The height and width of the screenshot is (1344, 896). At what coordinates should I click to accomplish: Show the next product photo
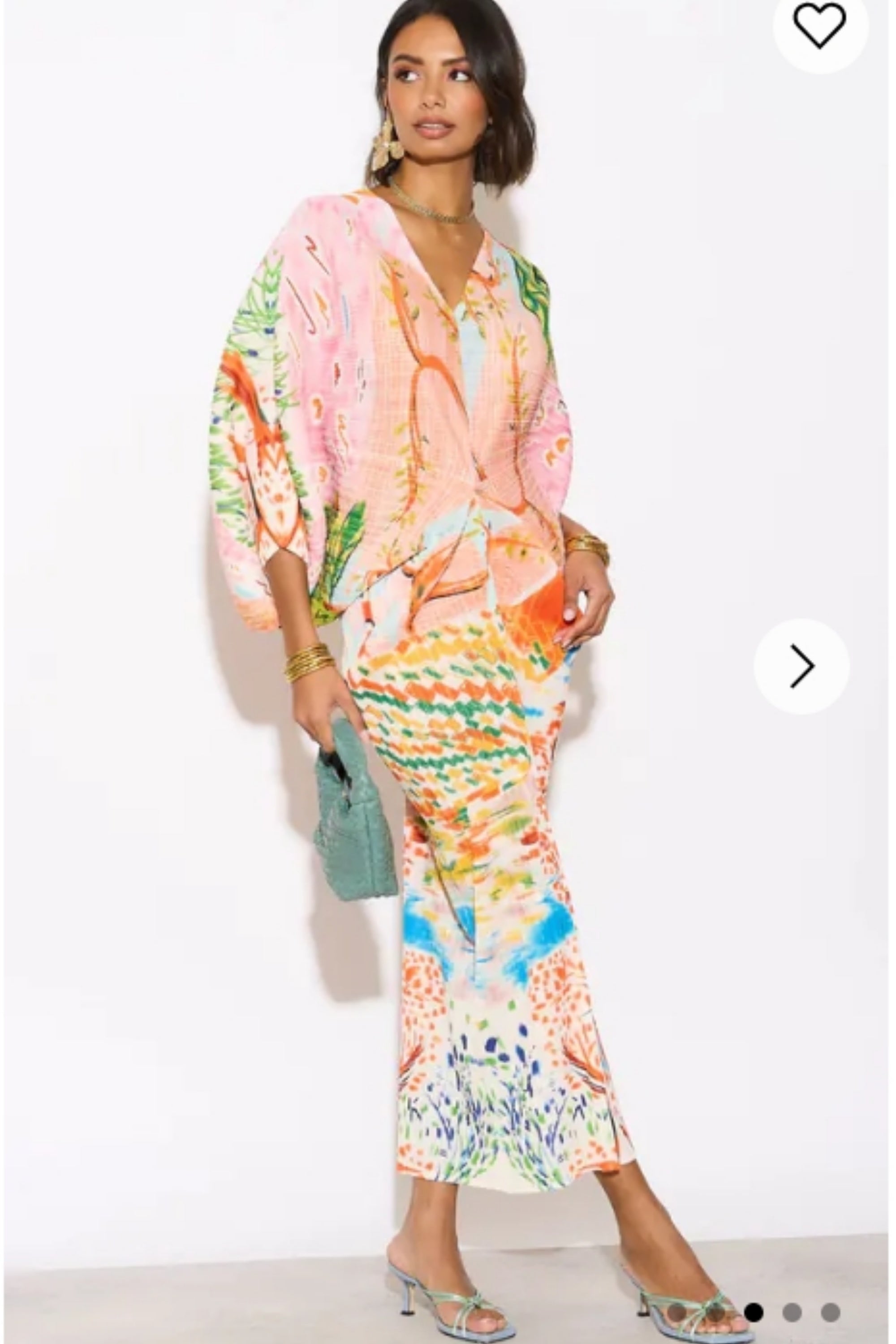point(801,666)
